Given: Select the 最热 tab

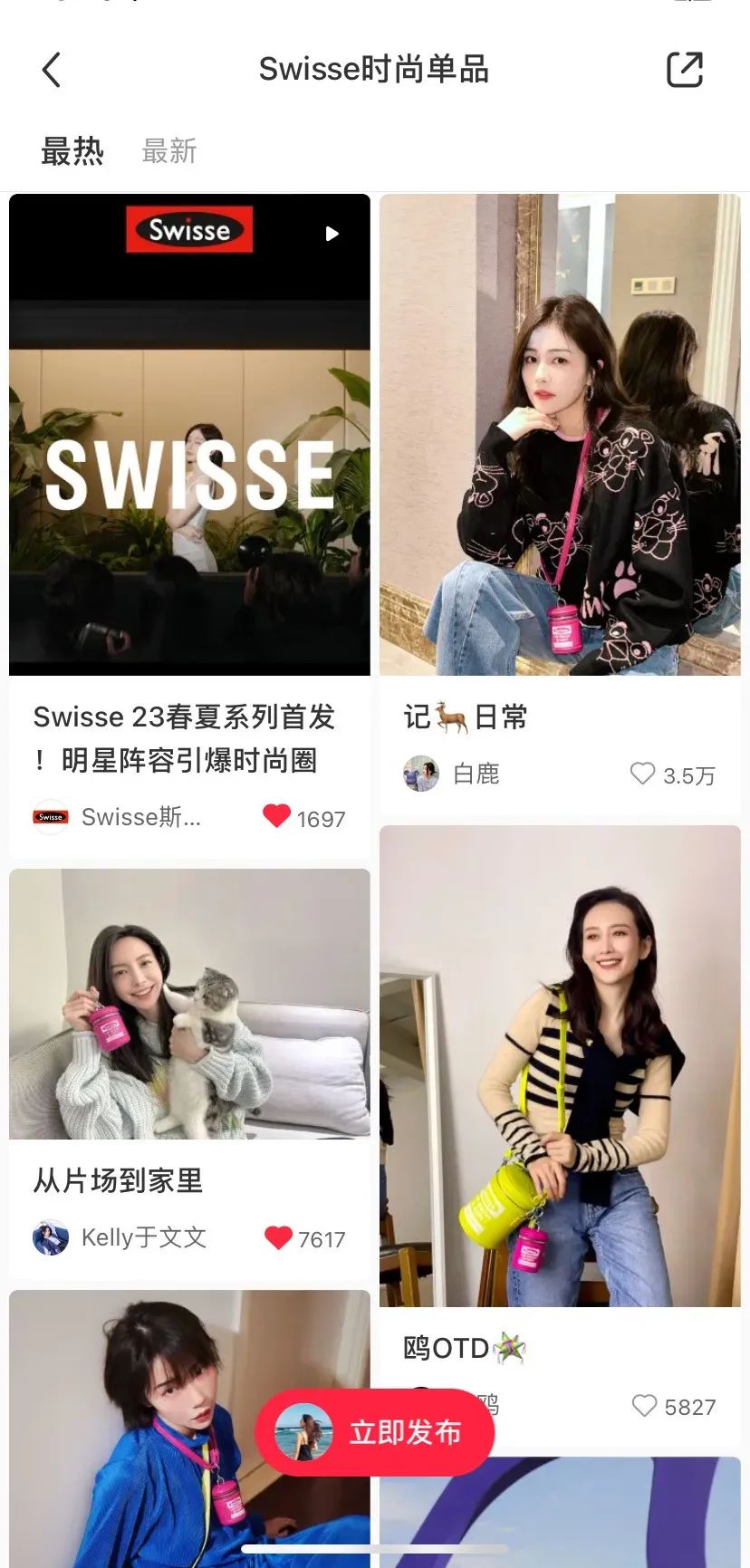Looking at the screenshot, I should click(x=72, y=151).
